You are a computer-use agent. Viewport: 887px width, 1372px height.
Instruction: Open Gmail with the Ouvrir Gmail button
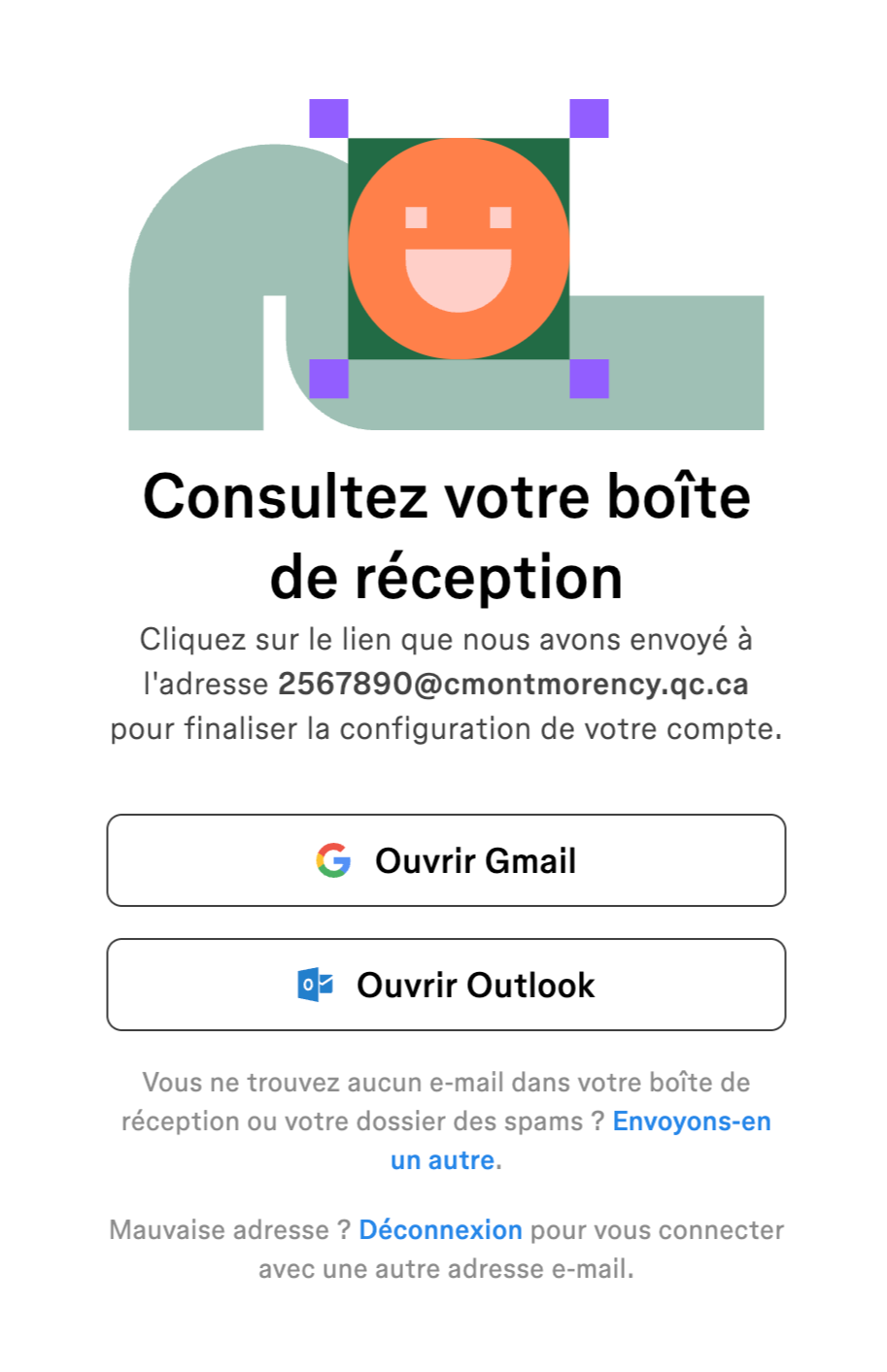(446, 860)
